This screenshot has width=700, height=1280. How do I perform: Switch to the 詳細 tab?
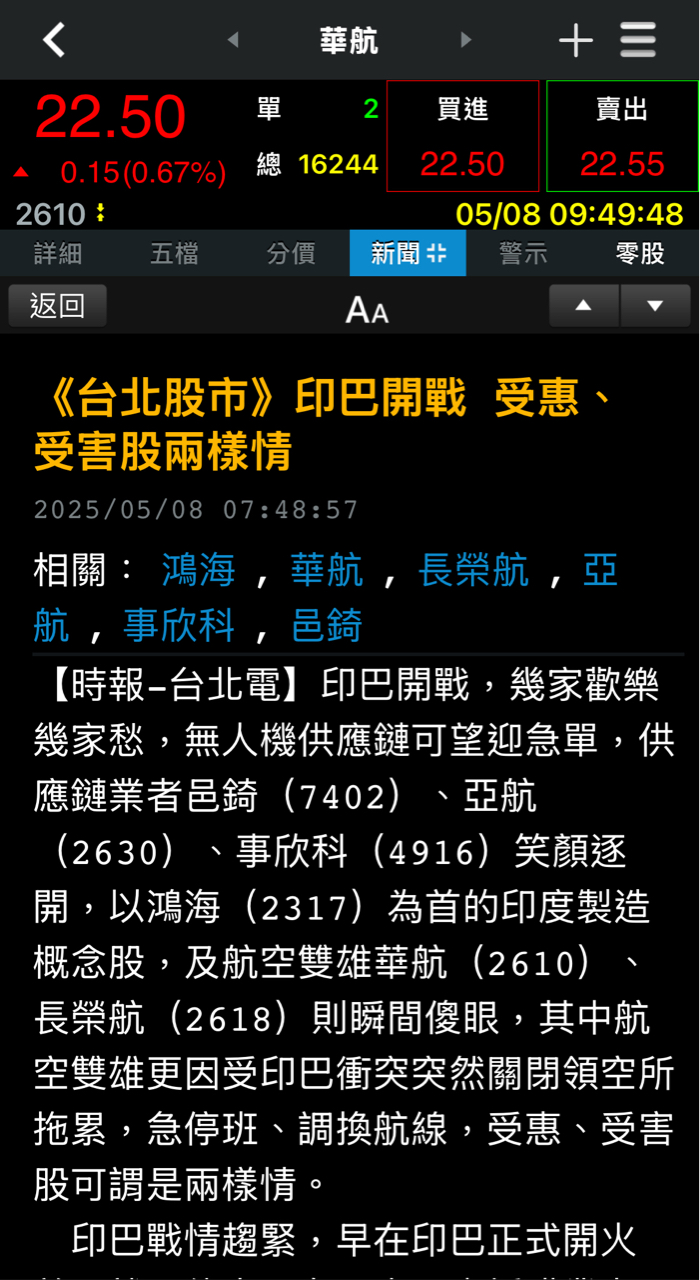[x=58, y=254]
